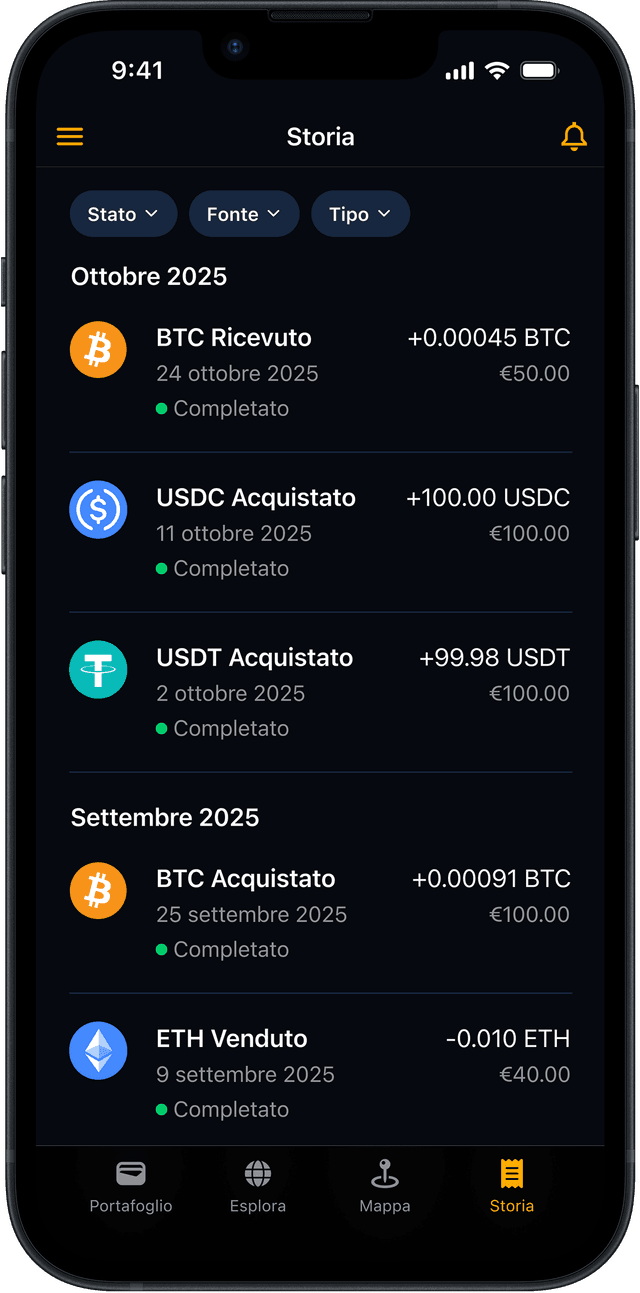640x1293 pixels.
Task: Open the BTC Acquistato transaction
Action: tap(320, 913)
